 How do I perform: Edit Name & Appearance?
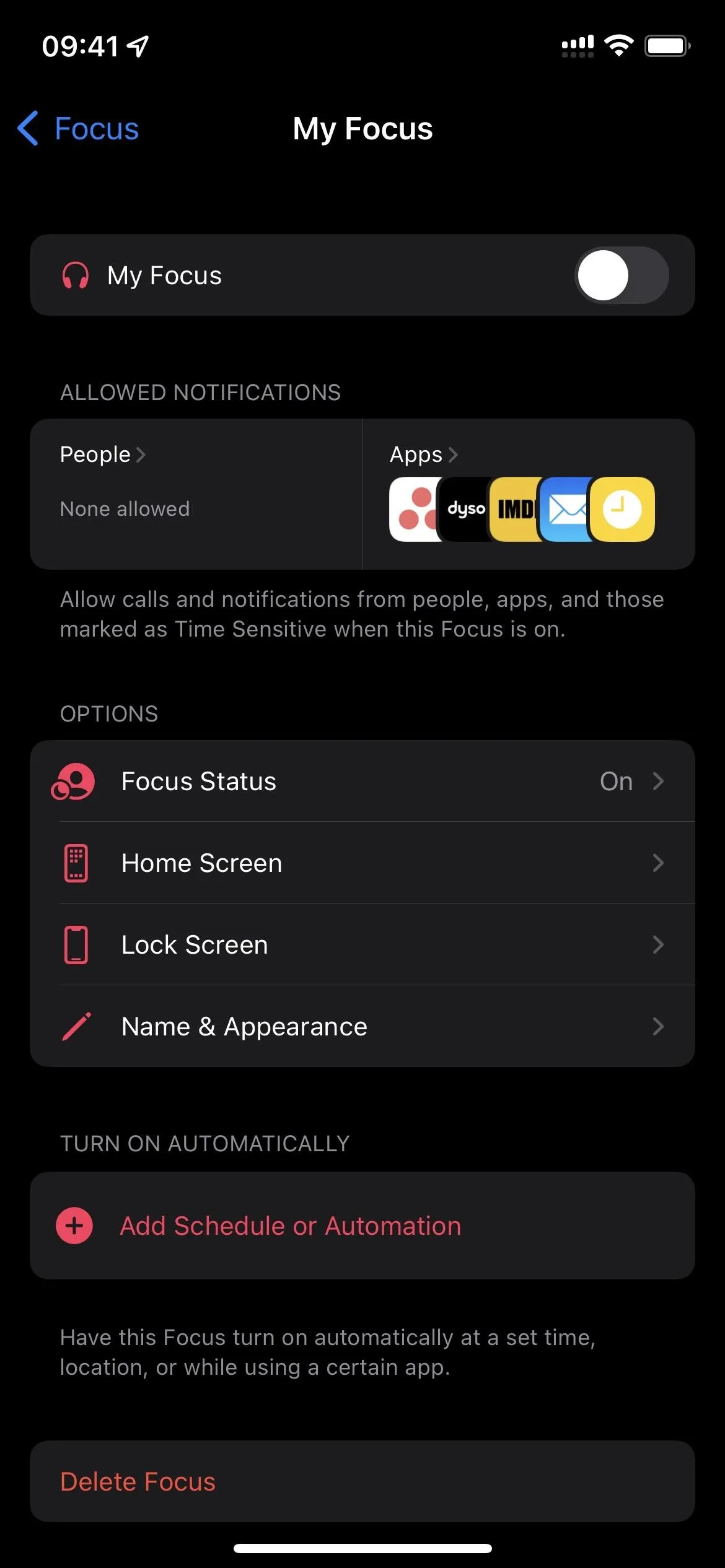[362, 1026]
